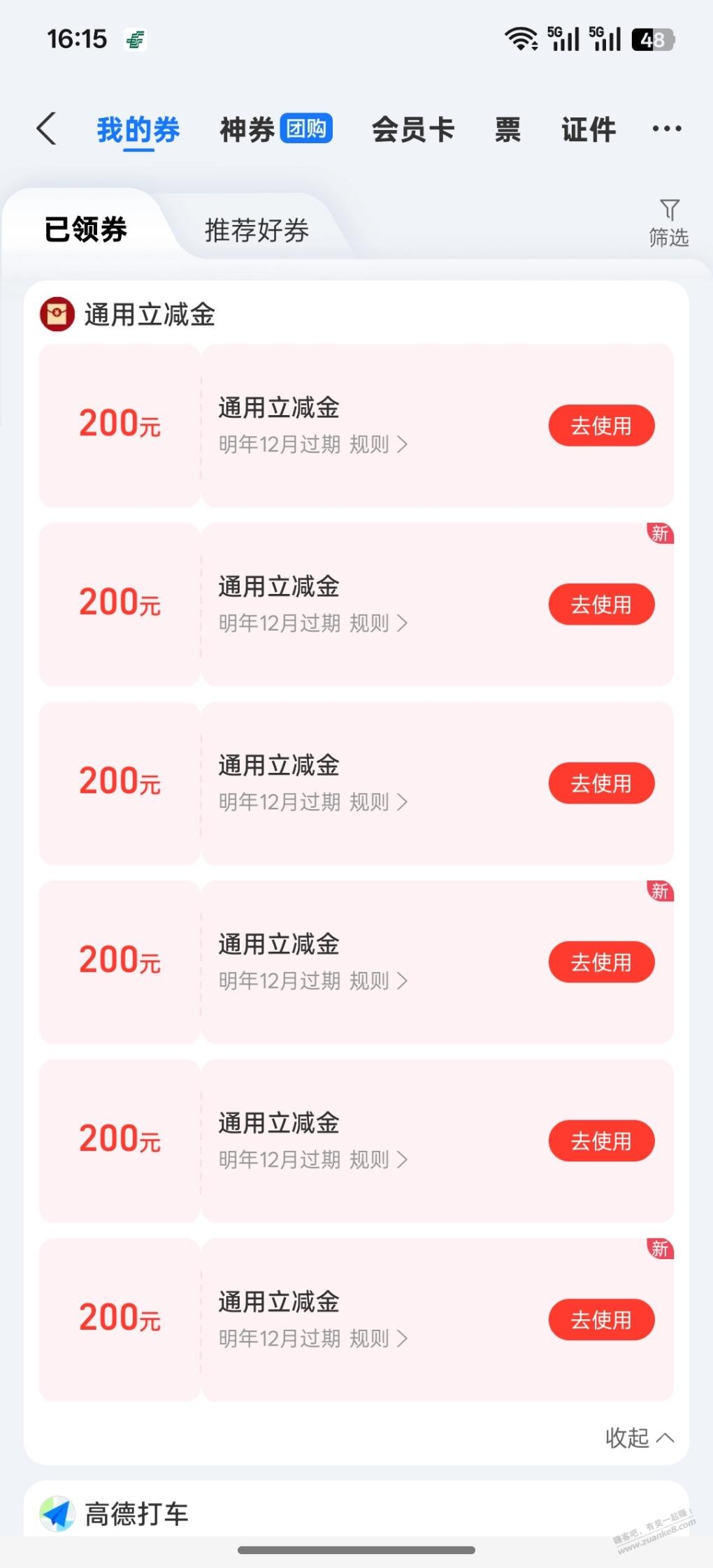Image resolution: width=713 pixels, height=1568 pixels.
Task: Open the 会员卡 tab
Action: pos(413,129)
